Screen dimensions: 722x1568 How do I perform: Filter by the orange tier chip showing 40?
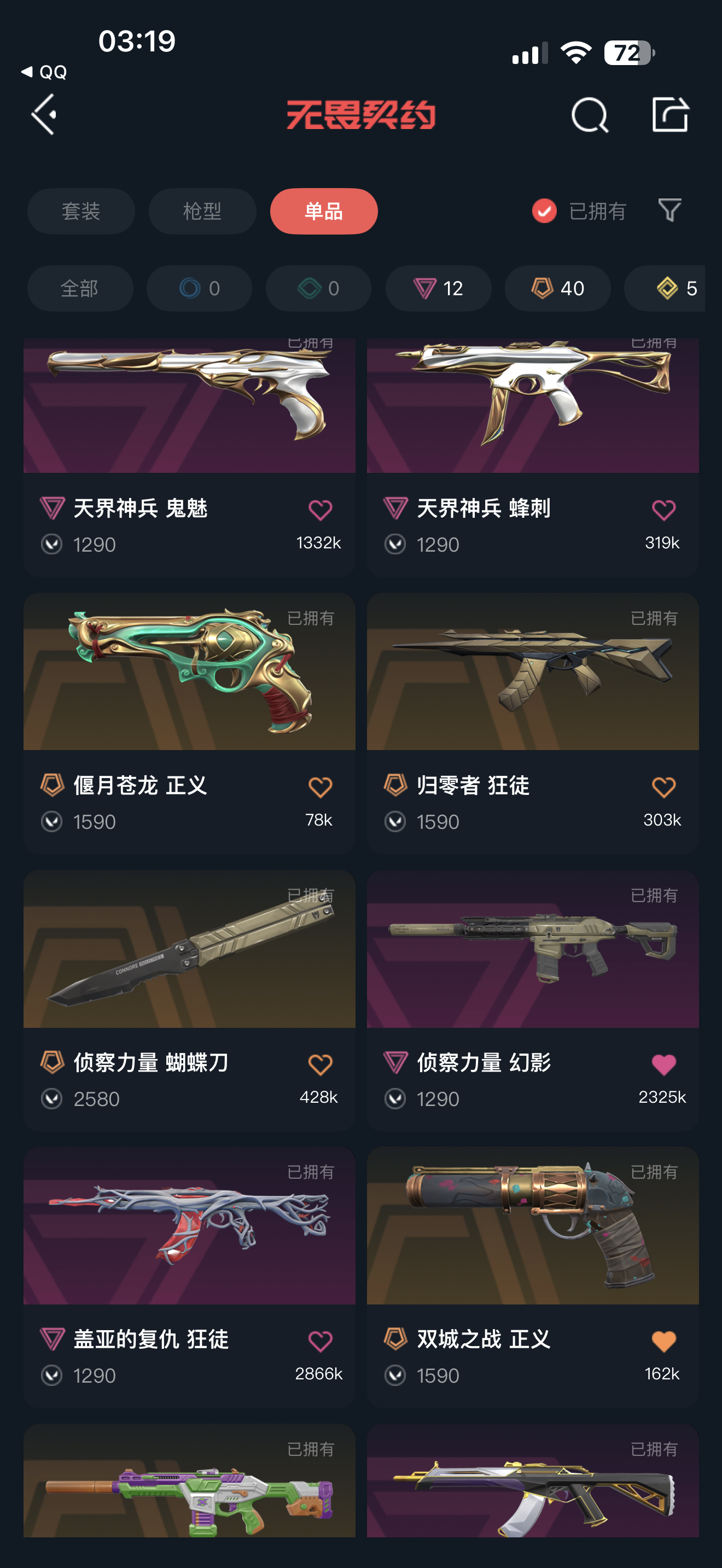point(557,288)
